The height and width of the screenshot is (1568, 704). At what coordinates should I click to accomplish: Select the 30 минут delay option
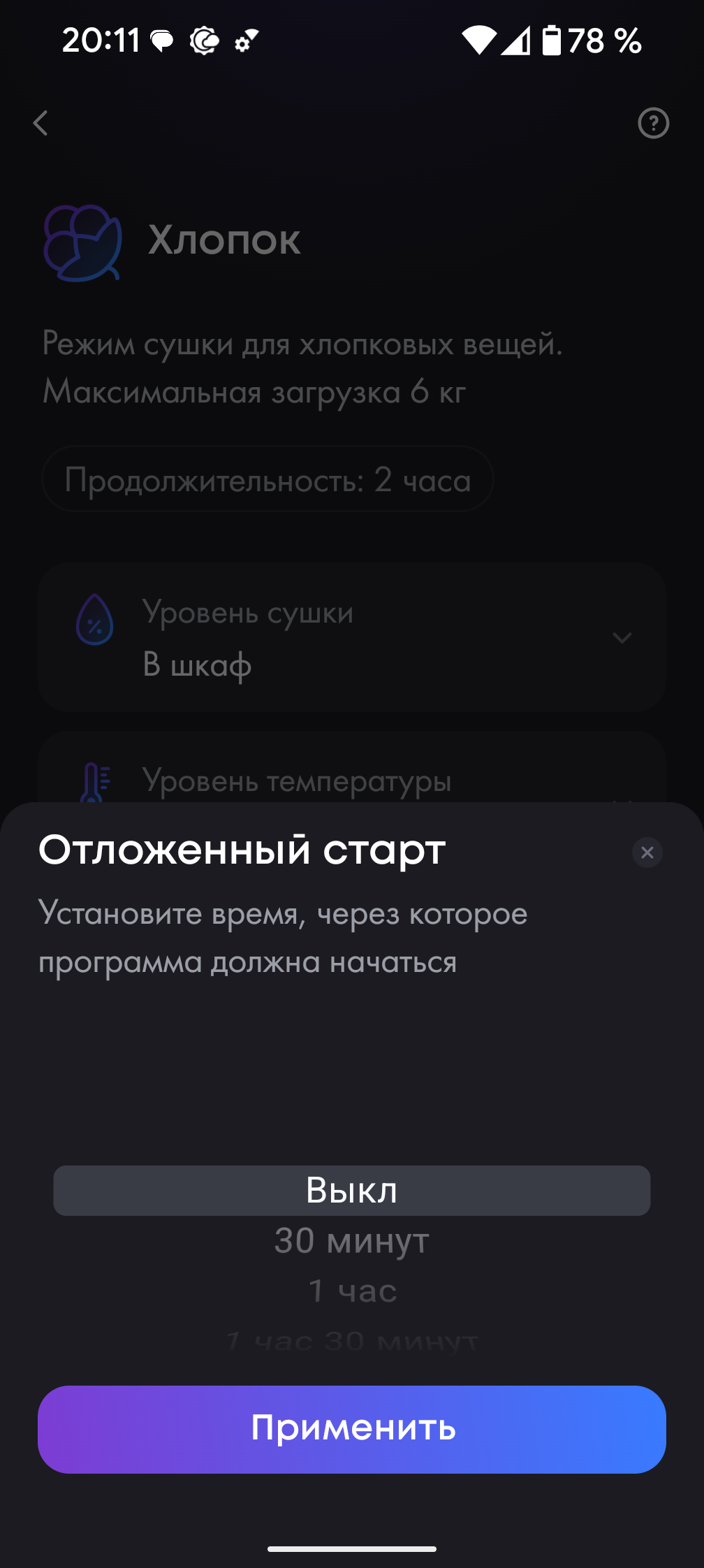(352, 1241)
